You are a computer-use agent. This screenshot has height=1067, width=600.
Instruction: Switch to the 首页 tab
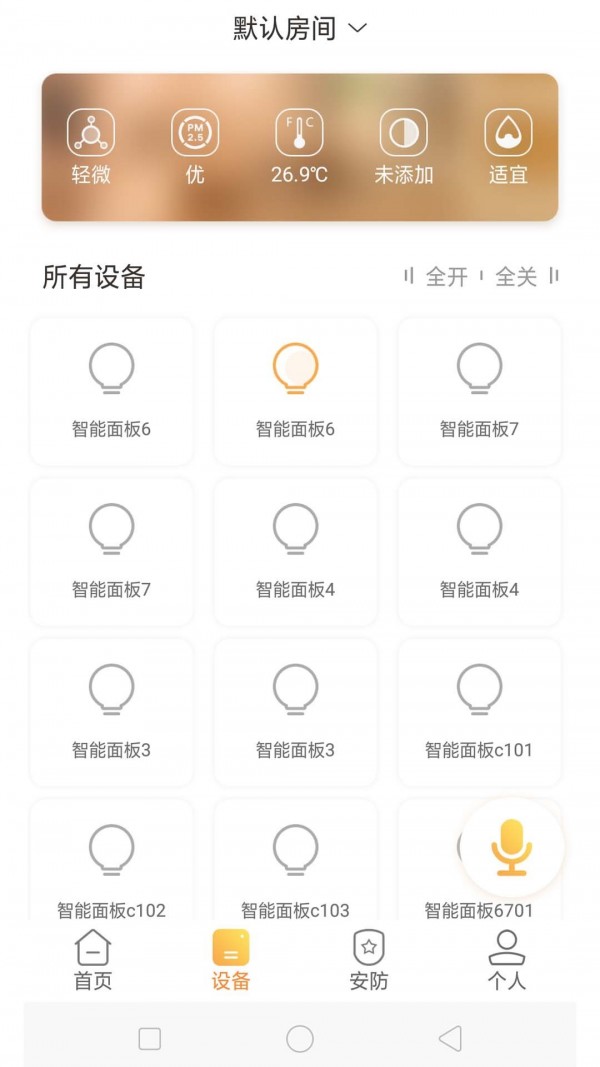pyautogui.click(x=93, y=959)
